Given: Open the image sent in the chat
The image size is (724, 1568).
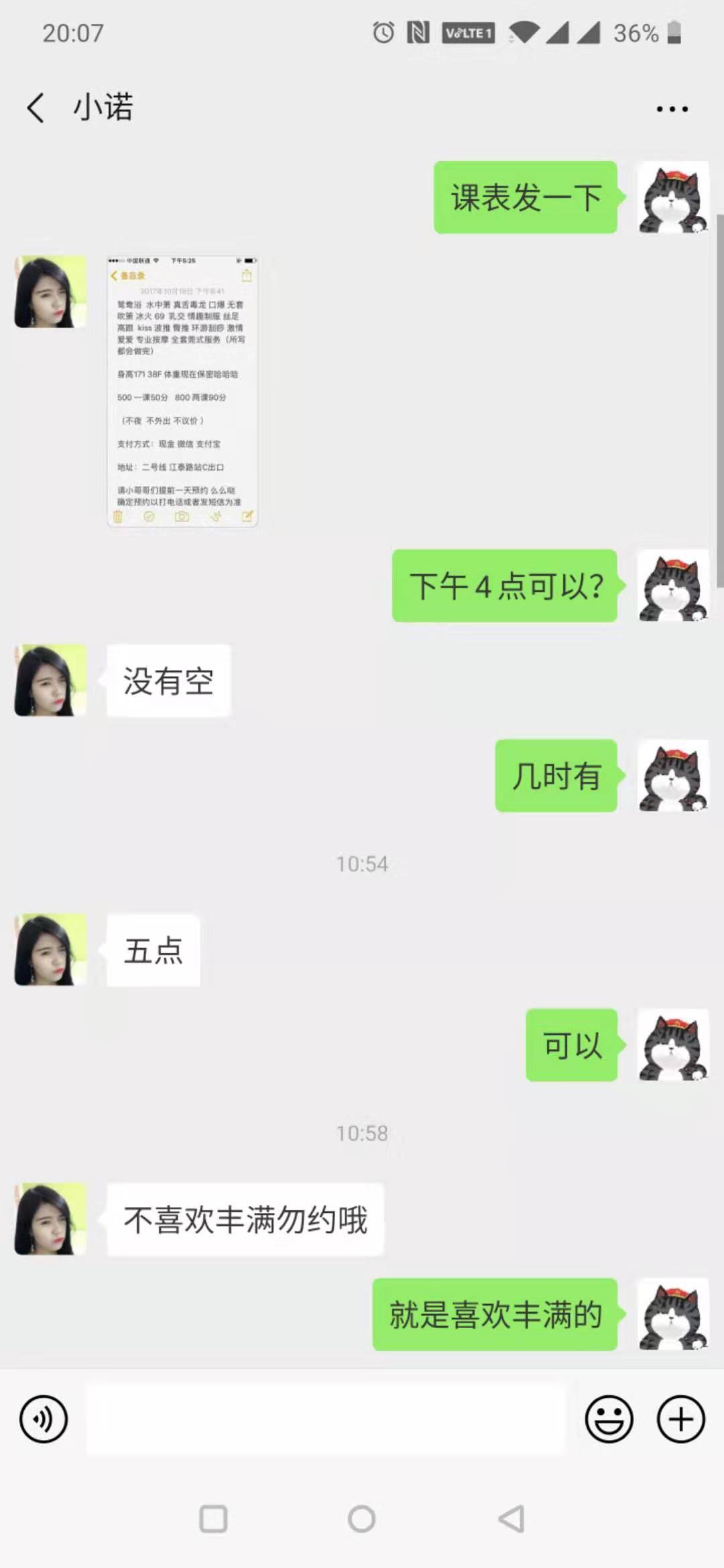Looking at the screenshot, I should click(x=182, y=391).
